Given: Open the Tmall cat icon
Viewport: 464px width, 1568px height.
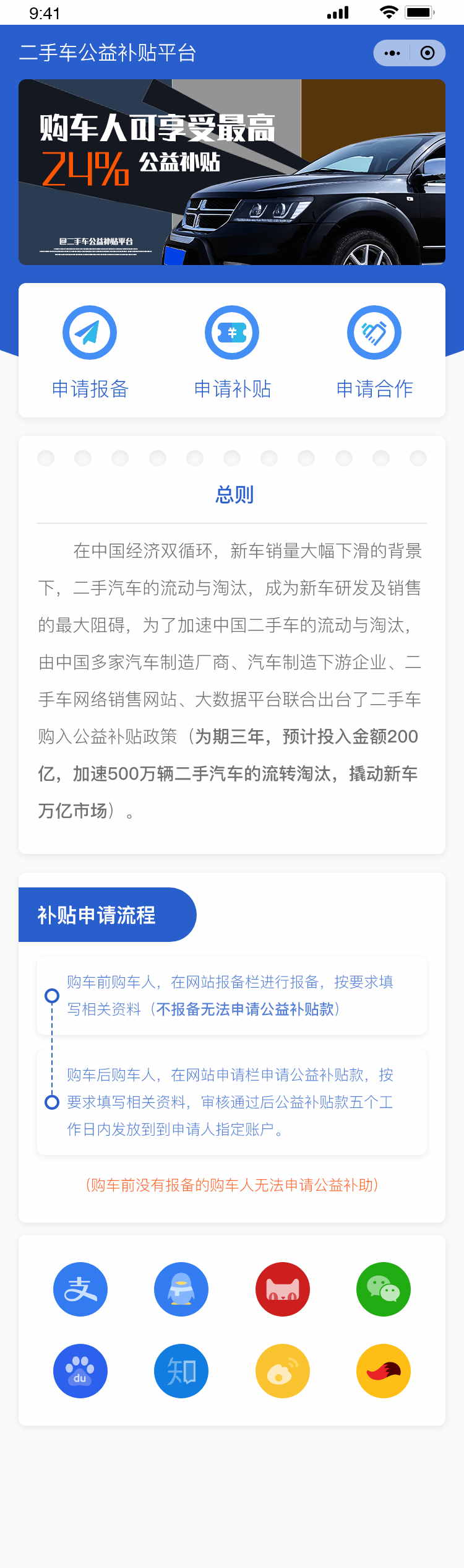Looking at the screenshot, I should point(283,1289).
